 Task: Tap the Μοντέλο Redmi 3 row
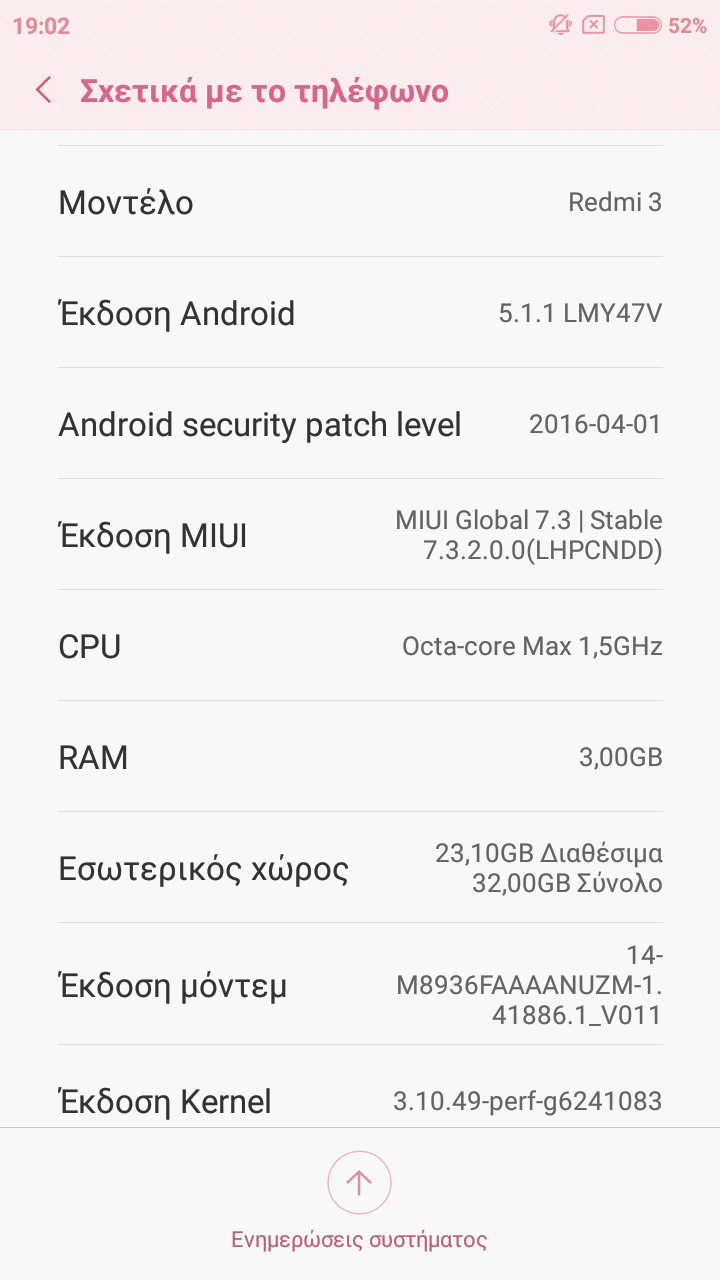(x=360, y=202)
